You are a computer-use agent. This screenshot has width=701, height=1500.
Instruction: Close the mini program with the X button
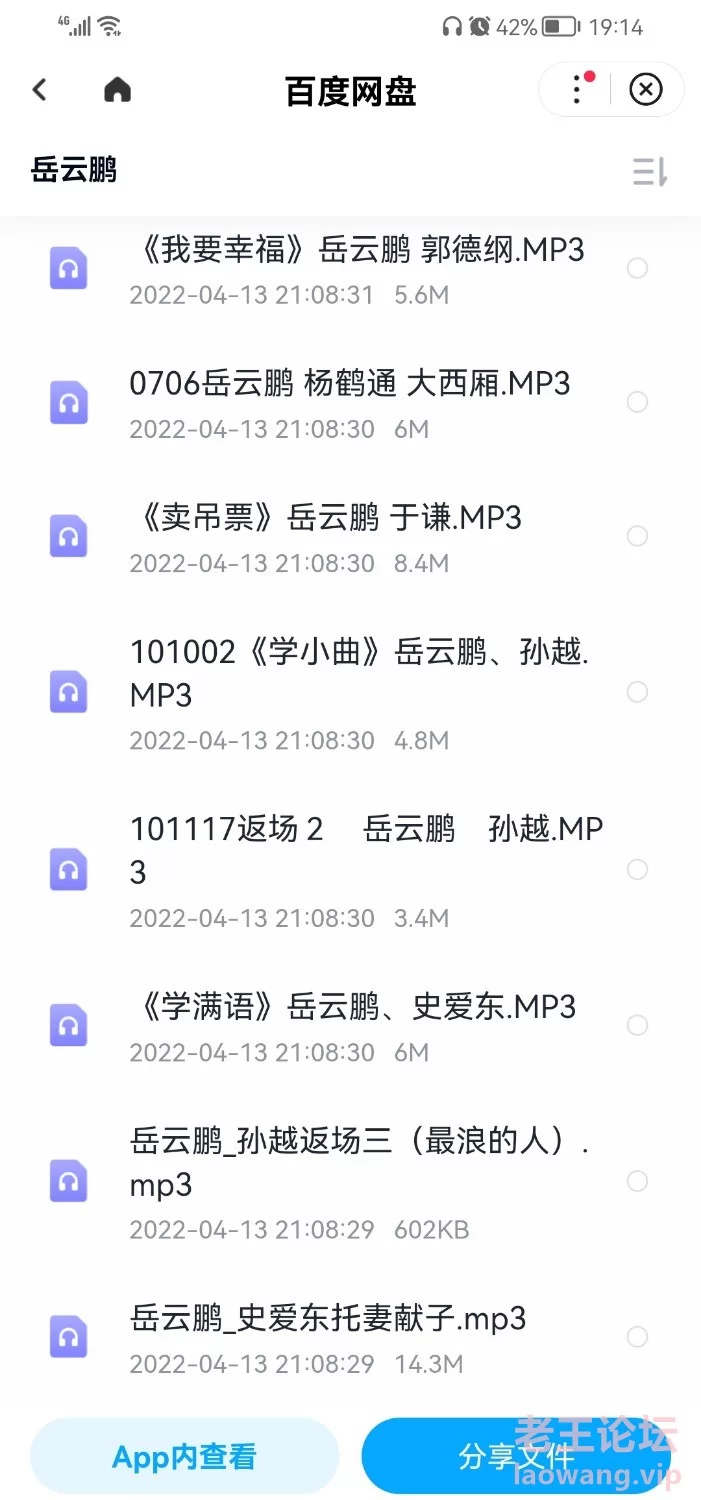[646, 90]
